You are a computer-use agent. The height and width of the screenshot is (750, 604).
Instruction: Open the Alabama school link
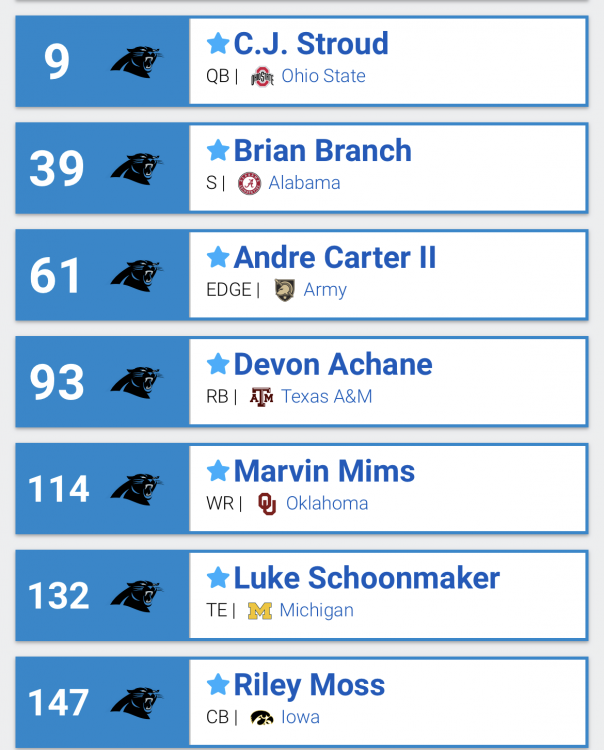[304, 183]
